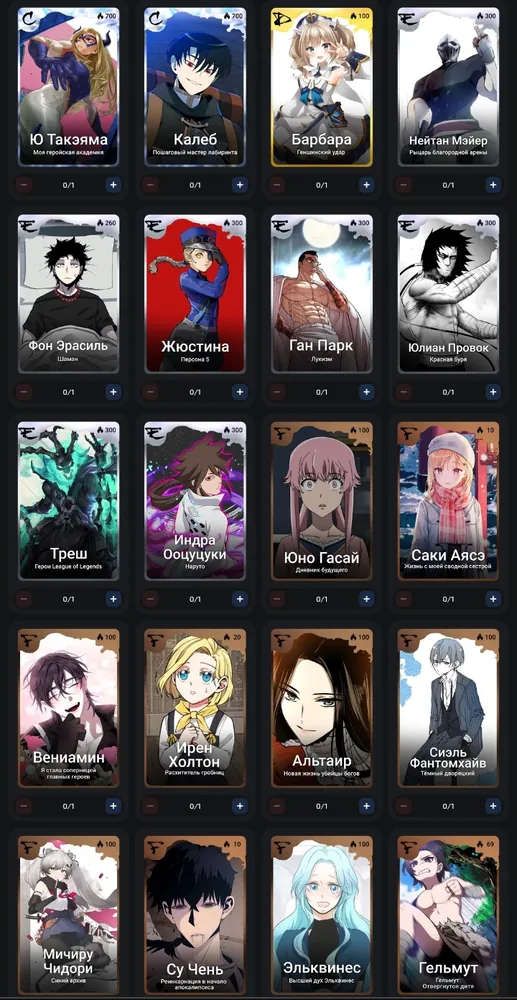
Task: Add one Треш card with plus
Action: [113, 599]
